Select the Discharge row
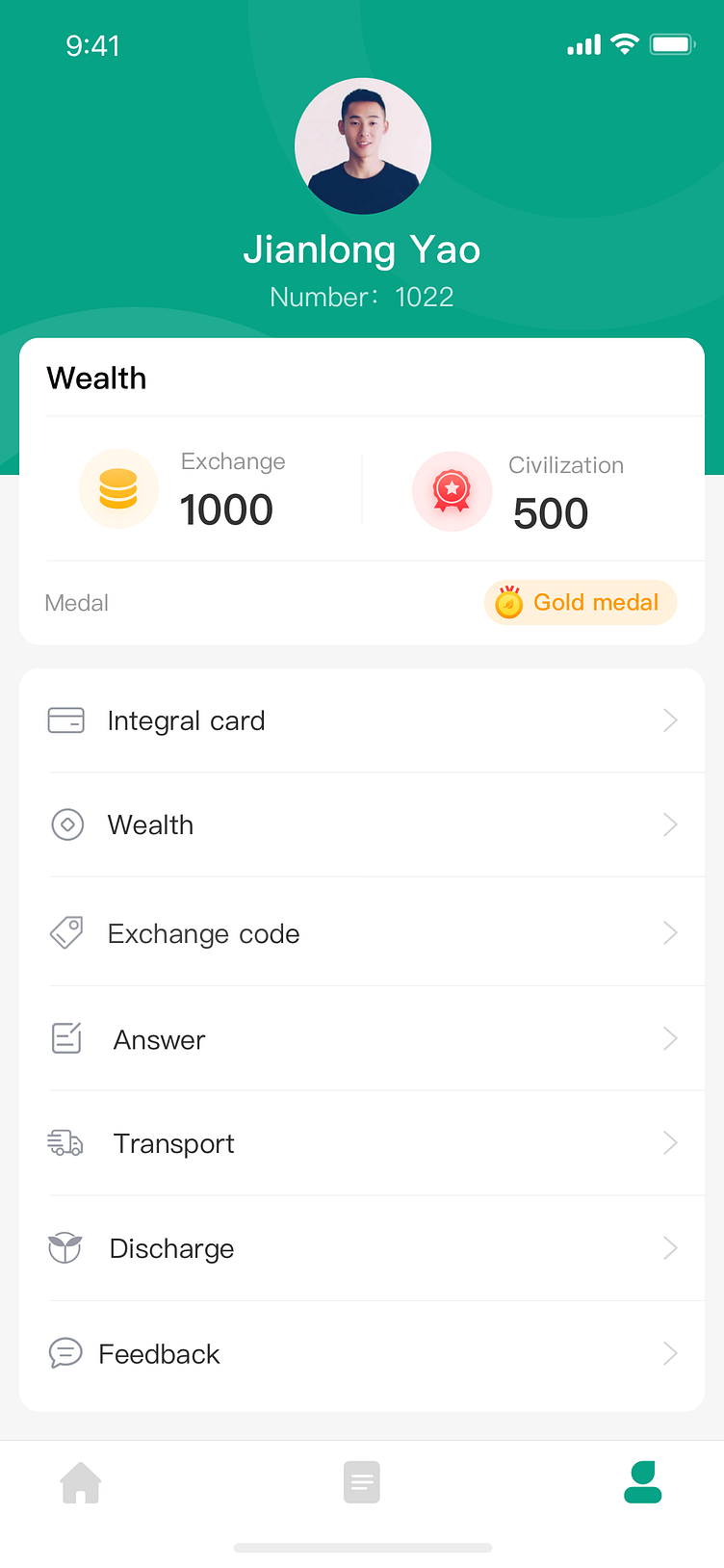This screenshot has width=724, height=1568. (362, 1248)
